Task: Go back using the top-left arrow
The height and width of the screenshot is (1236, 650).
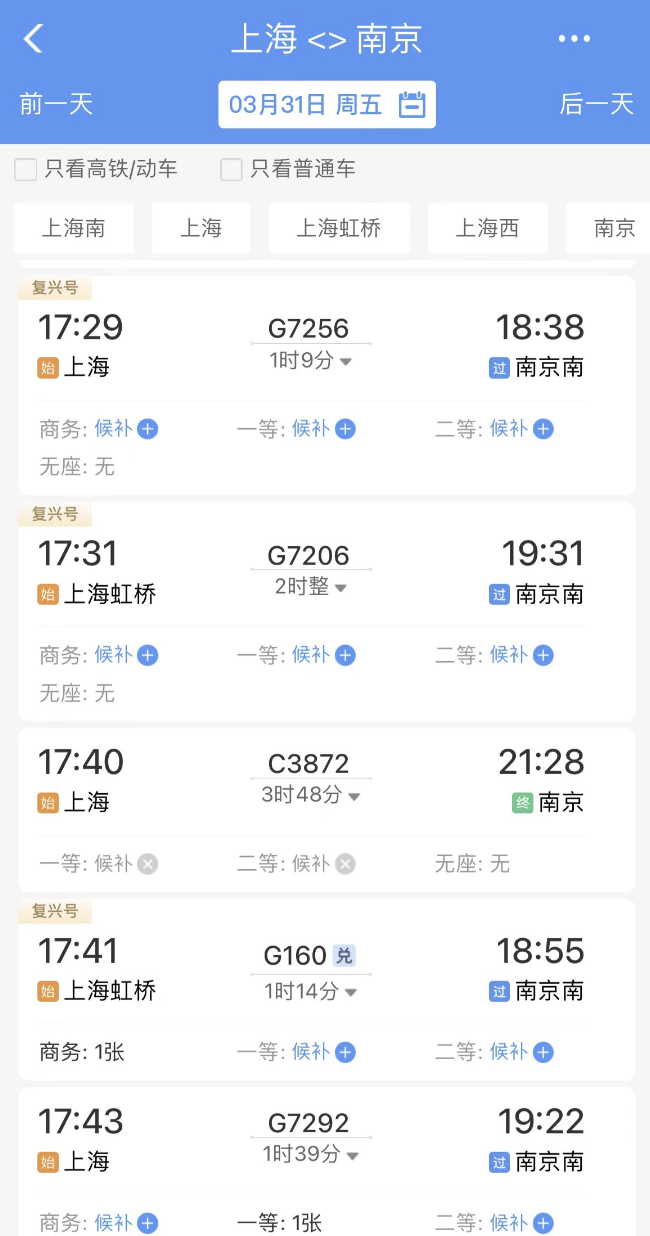Action: click(x=33, y=39)
